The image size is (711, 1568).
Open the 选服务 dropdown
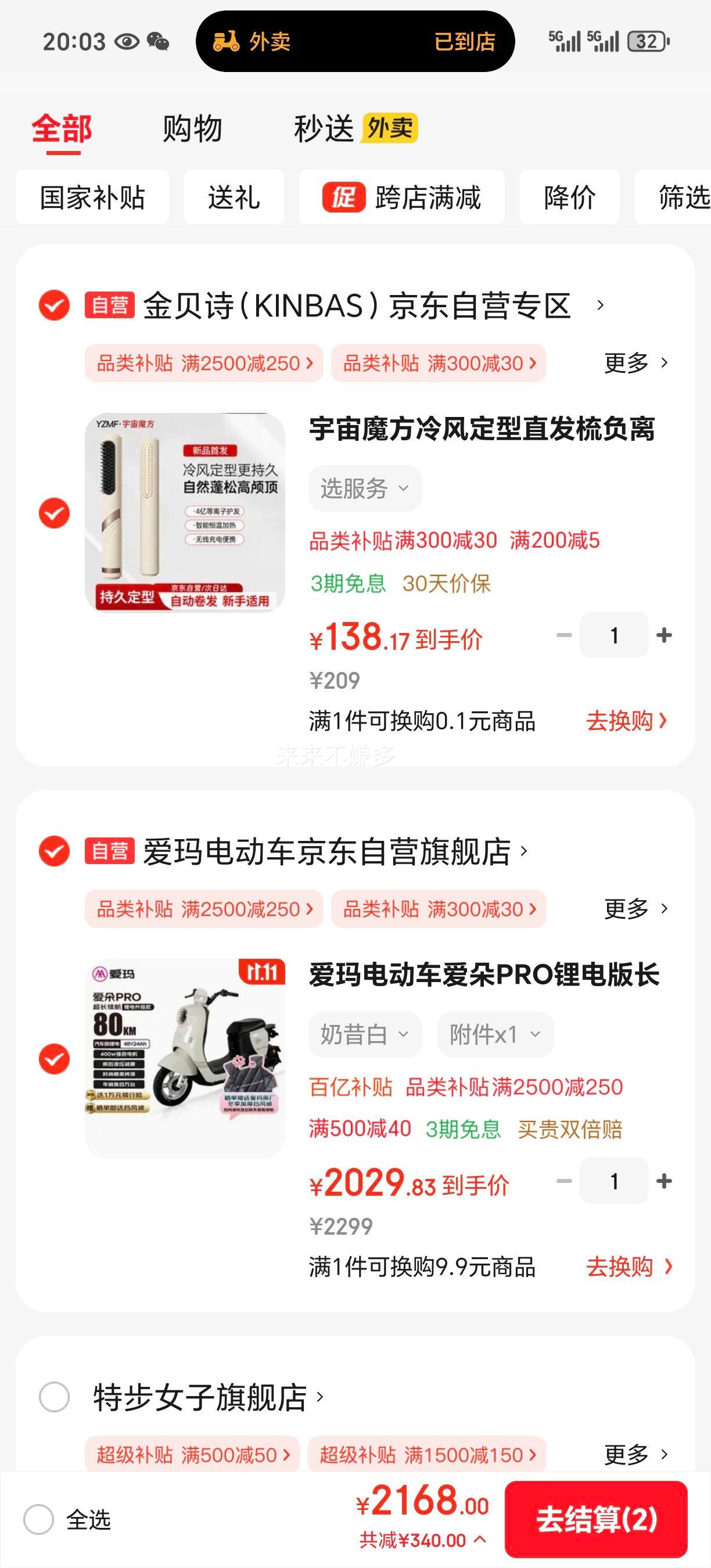(365, 488)
